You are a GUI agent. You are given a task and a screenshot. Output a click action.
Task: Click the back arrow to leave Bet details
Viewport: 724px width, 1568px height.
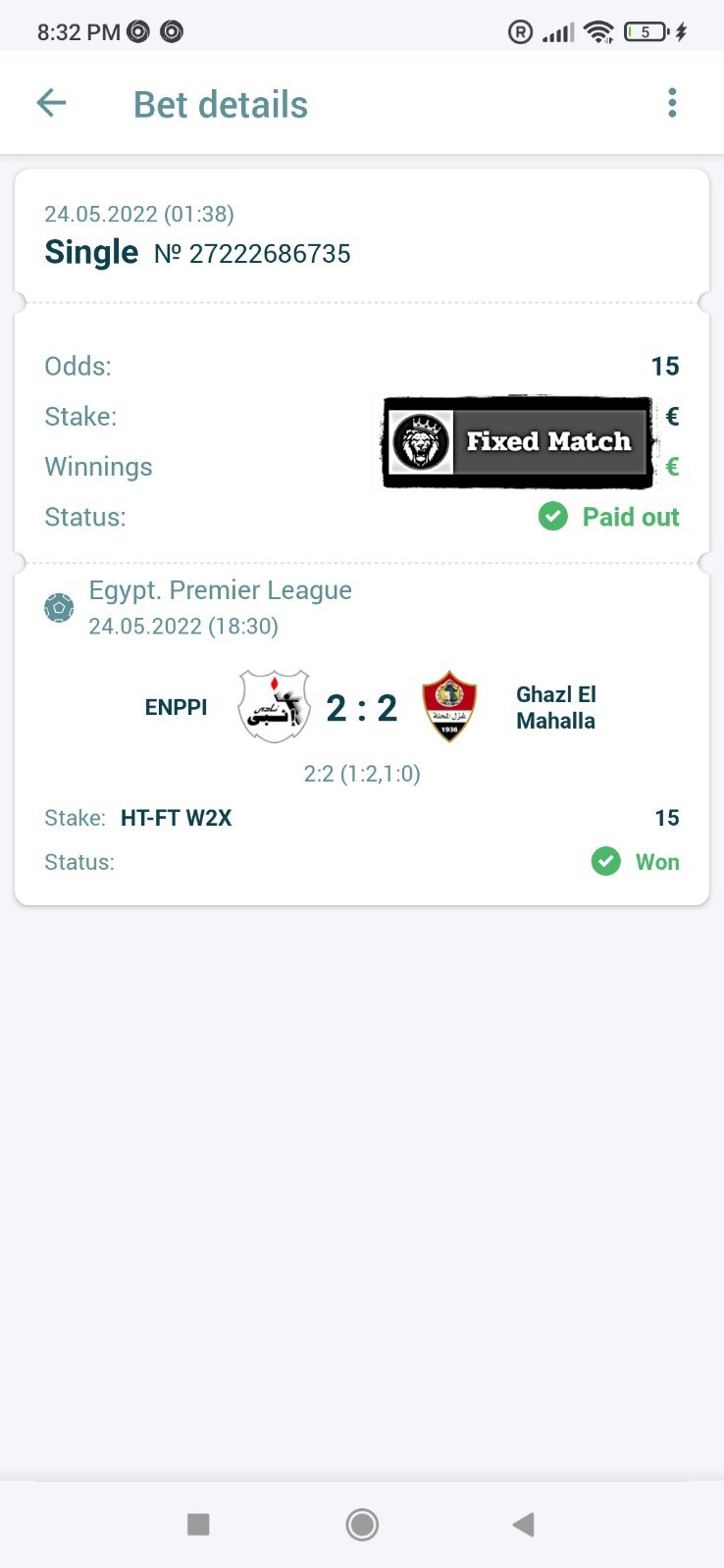(x=50, y=102)
